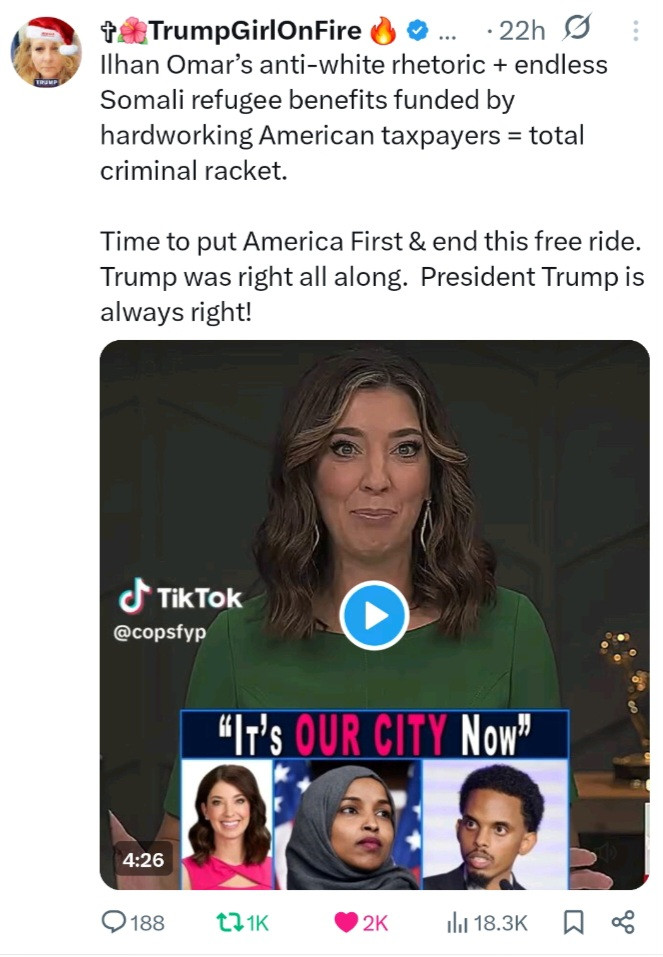Like this post
The height and width of the screenshot is (957, 663).
(361, 922)
